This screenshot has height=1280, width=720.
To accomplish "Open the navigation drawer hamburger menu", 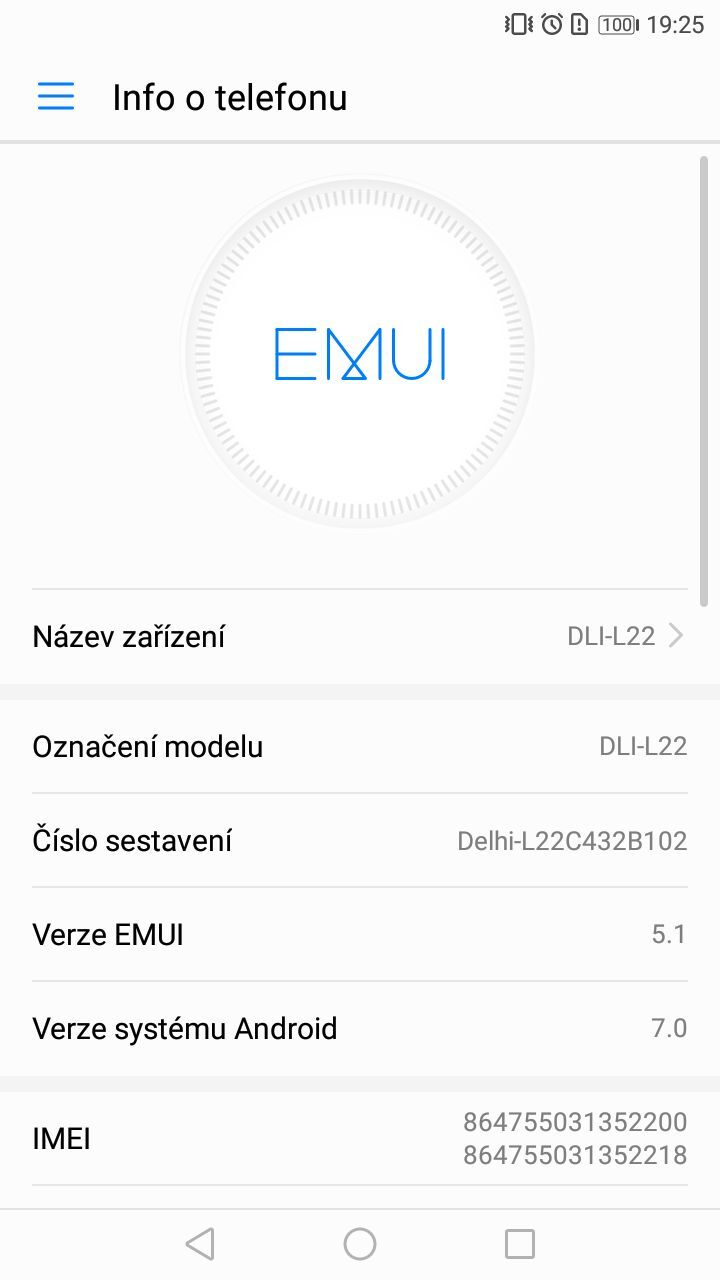I will [55, 96].
